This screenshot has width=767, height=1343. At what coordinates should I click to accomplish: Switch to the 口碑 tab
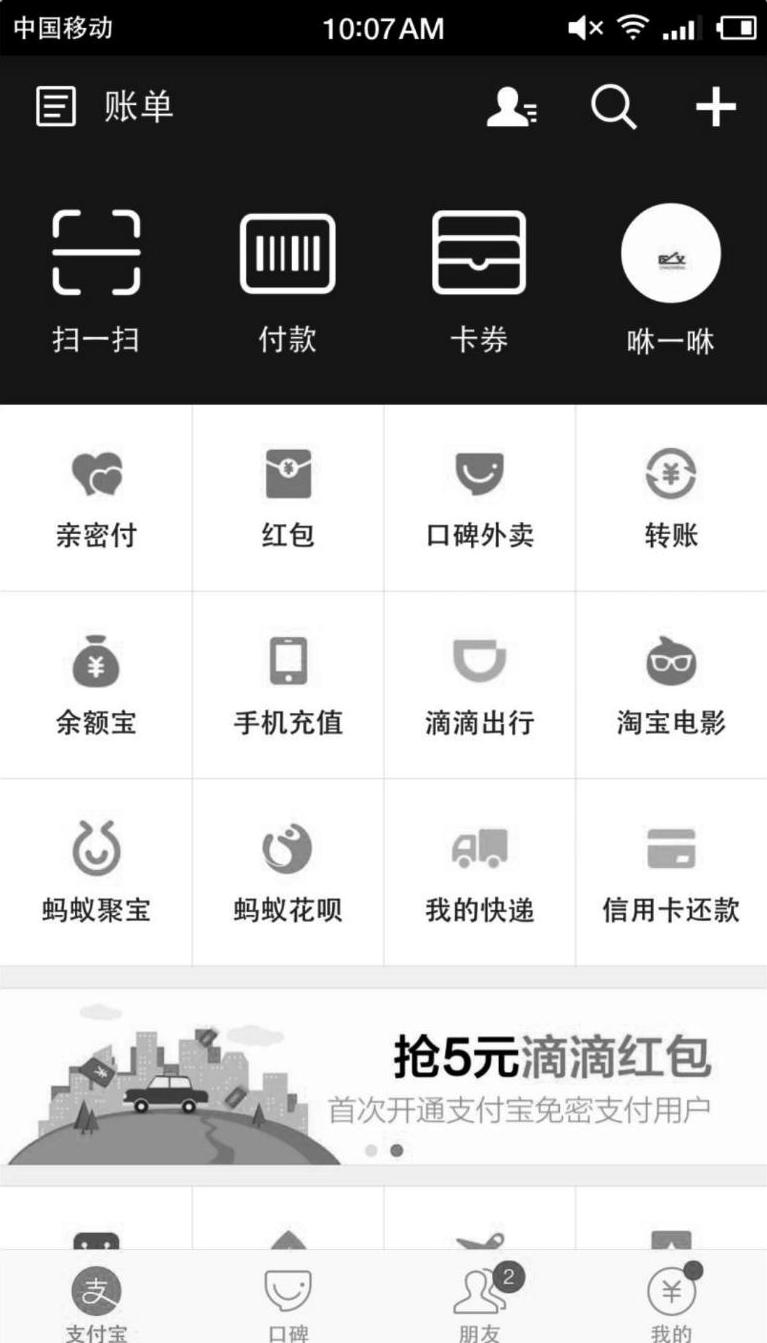pos(288,1301)
